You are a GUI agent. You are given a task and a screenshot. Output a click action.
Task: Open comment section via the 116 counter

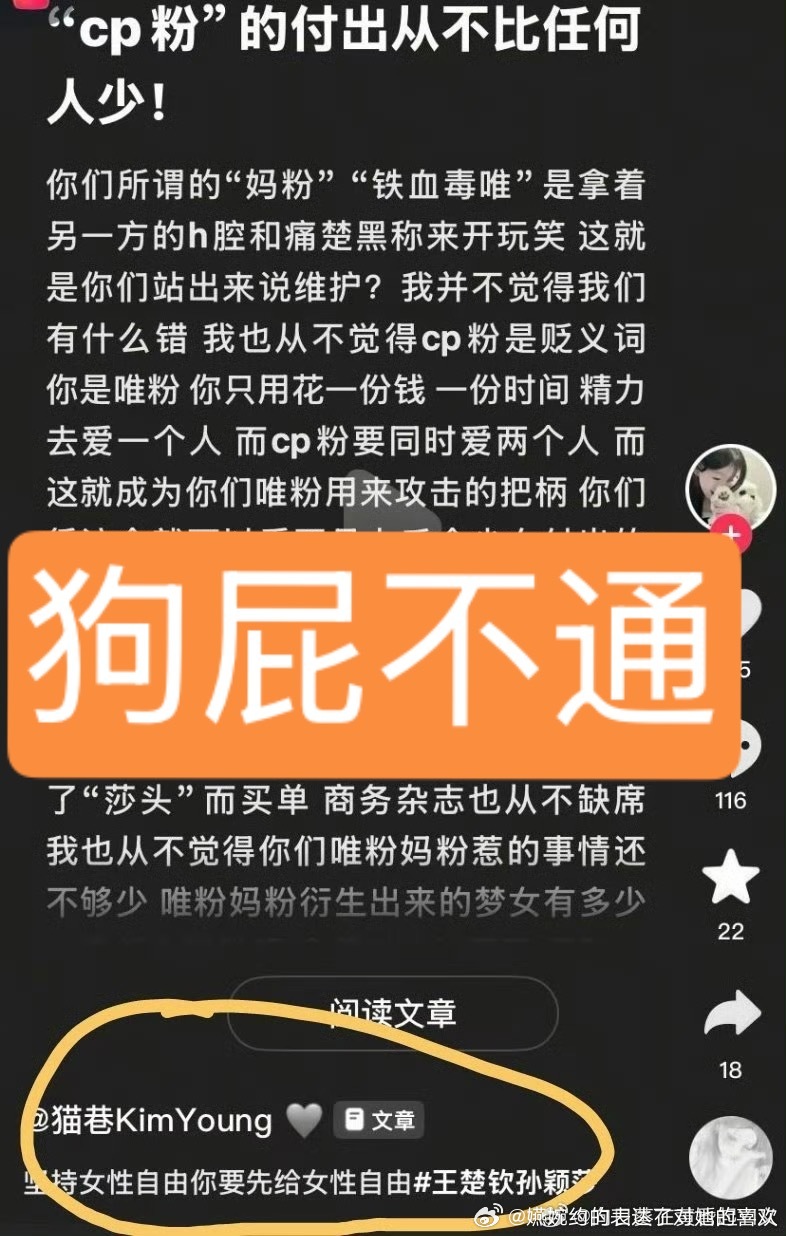[730, 800]
